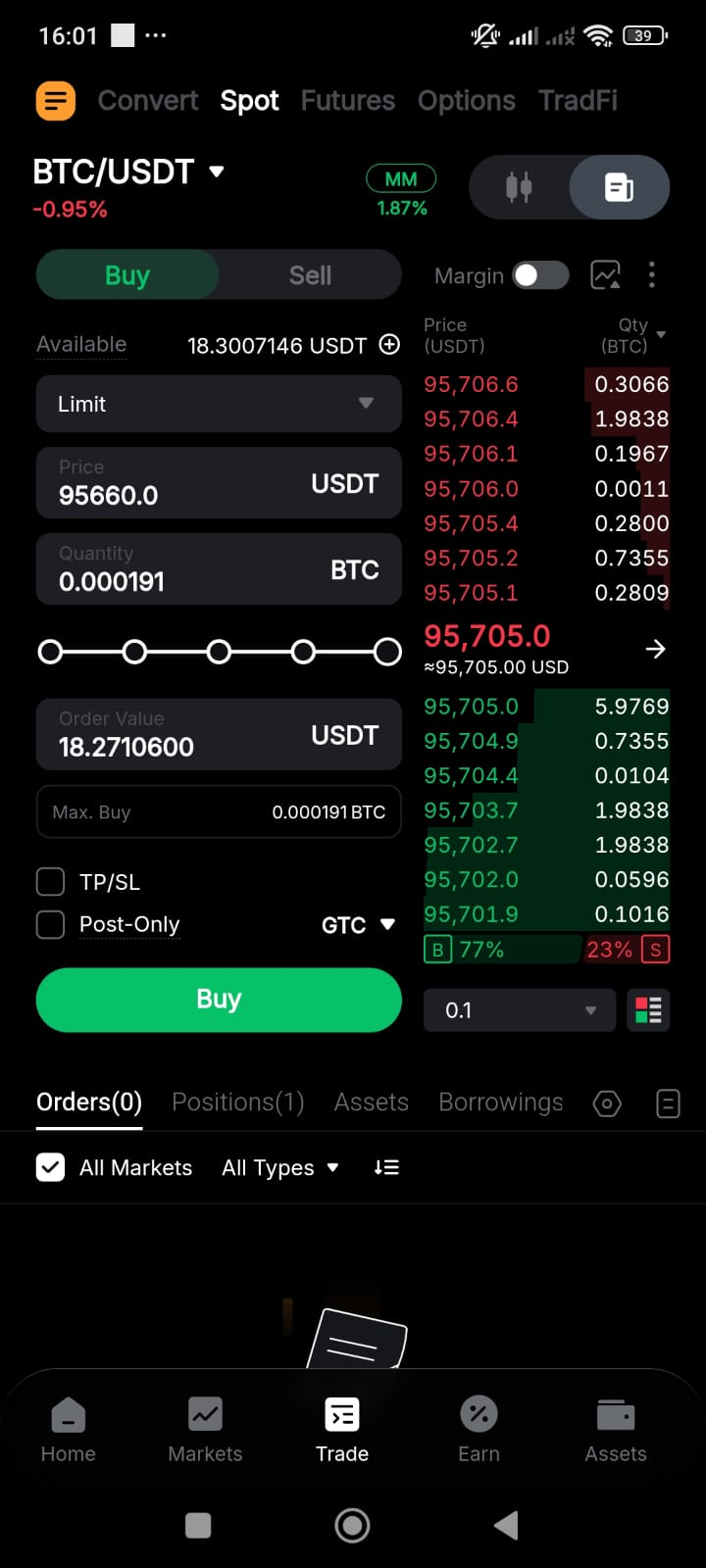Screen dimensions: 706x1568
Task: Tap the green Buy order button
Action: 219,1000
